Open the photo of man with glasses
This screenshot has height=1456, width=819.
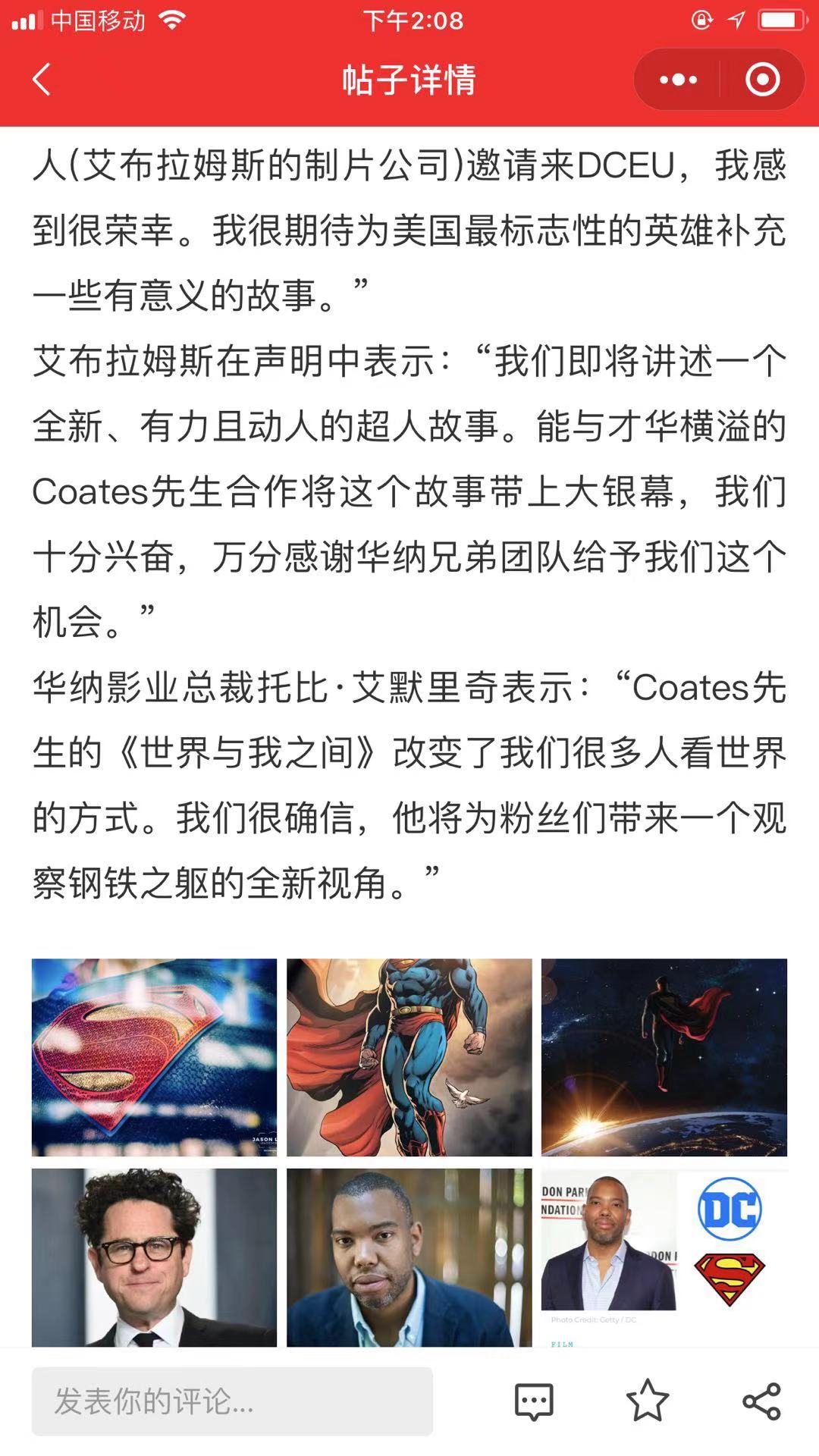click(x=154, y=1257)
